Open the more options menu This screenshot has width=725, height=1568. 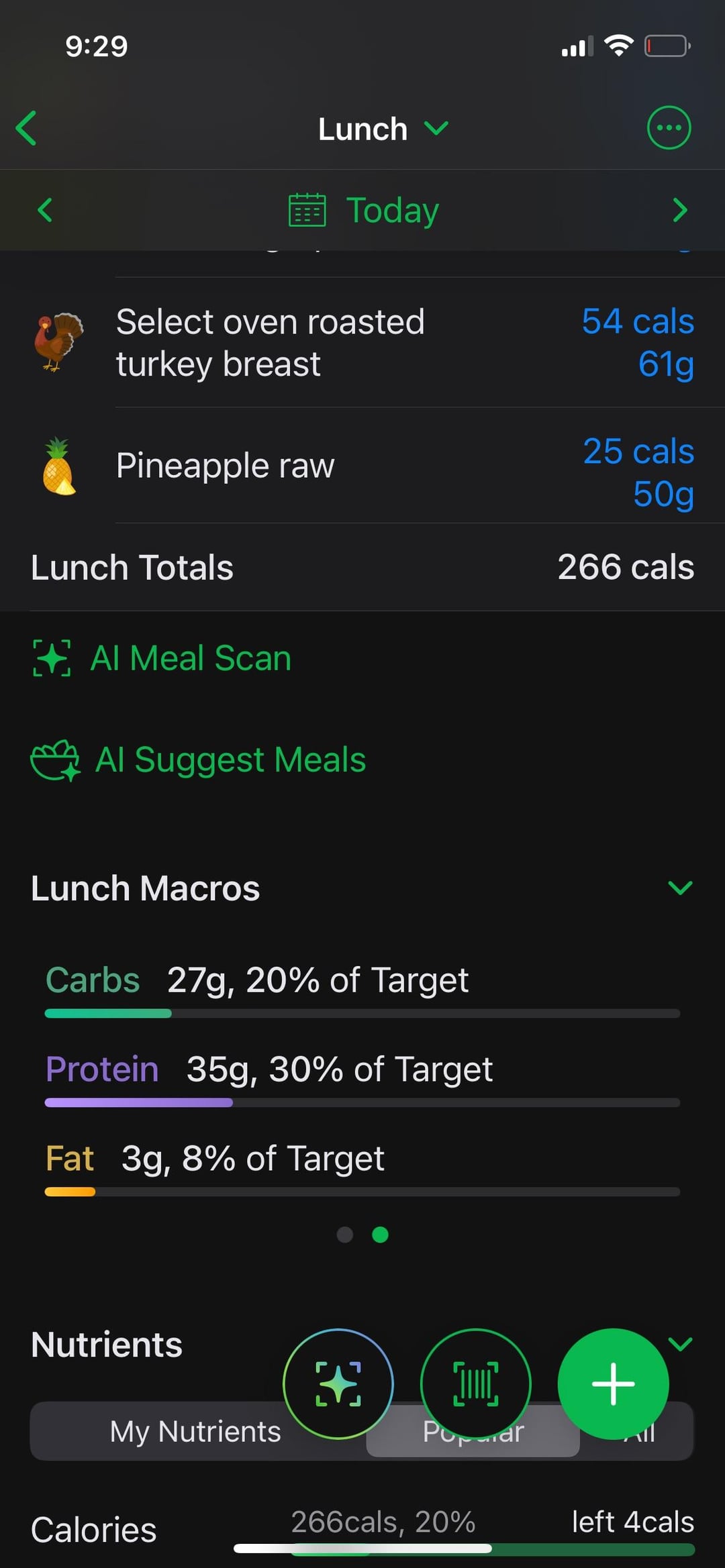(668, 127)
